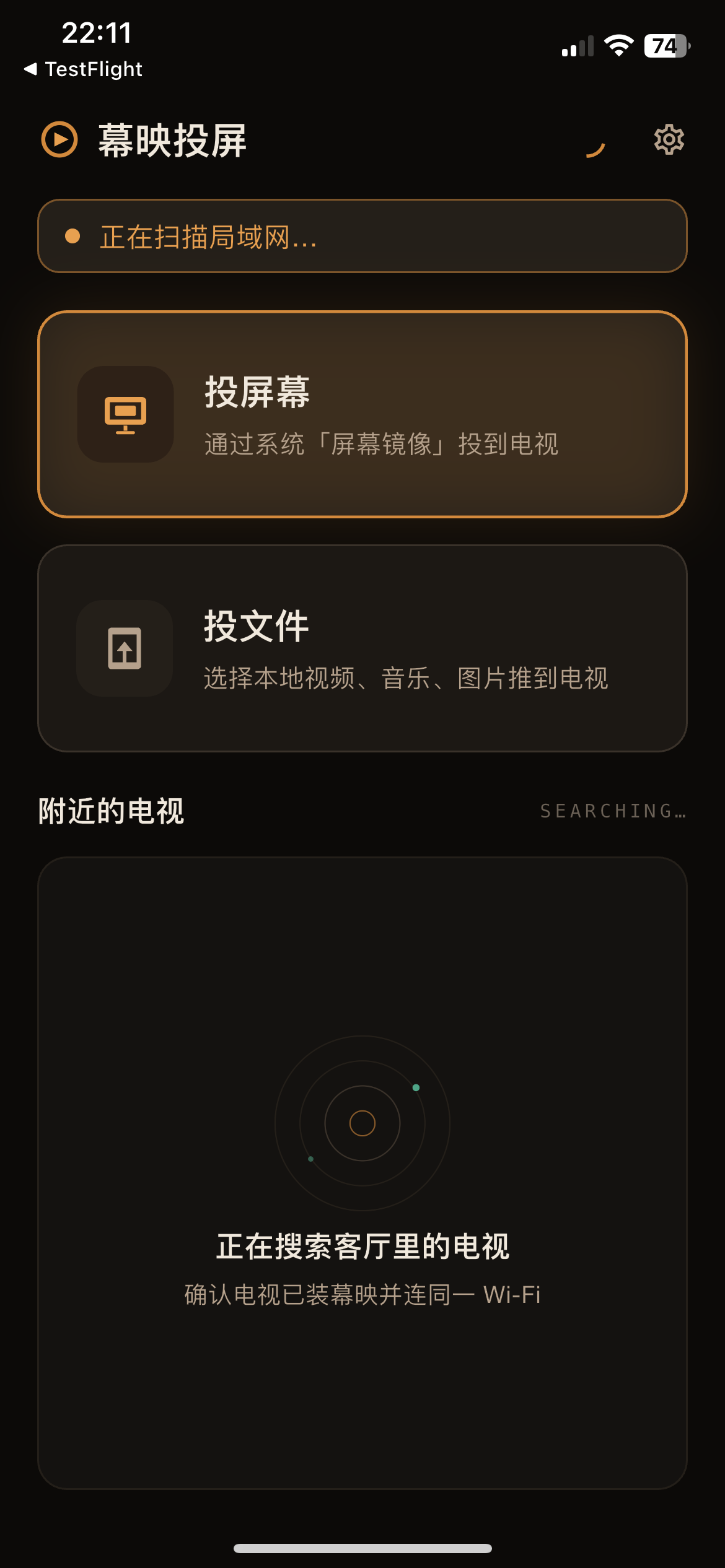Open the 投文件 file casting card
Image resolution: width=725 pixels, height=1568 pixels.
(x=362, y=648)
